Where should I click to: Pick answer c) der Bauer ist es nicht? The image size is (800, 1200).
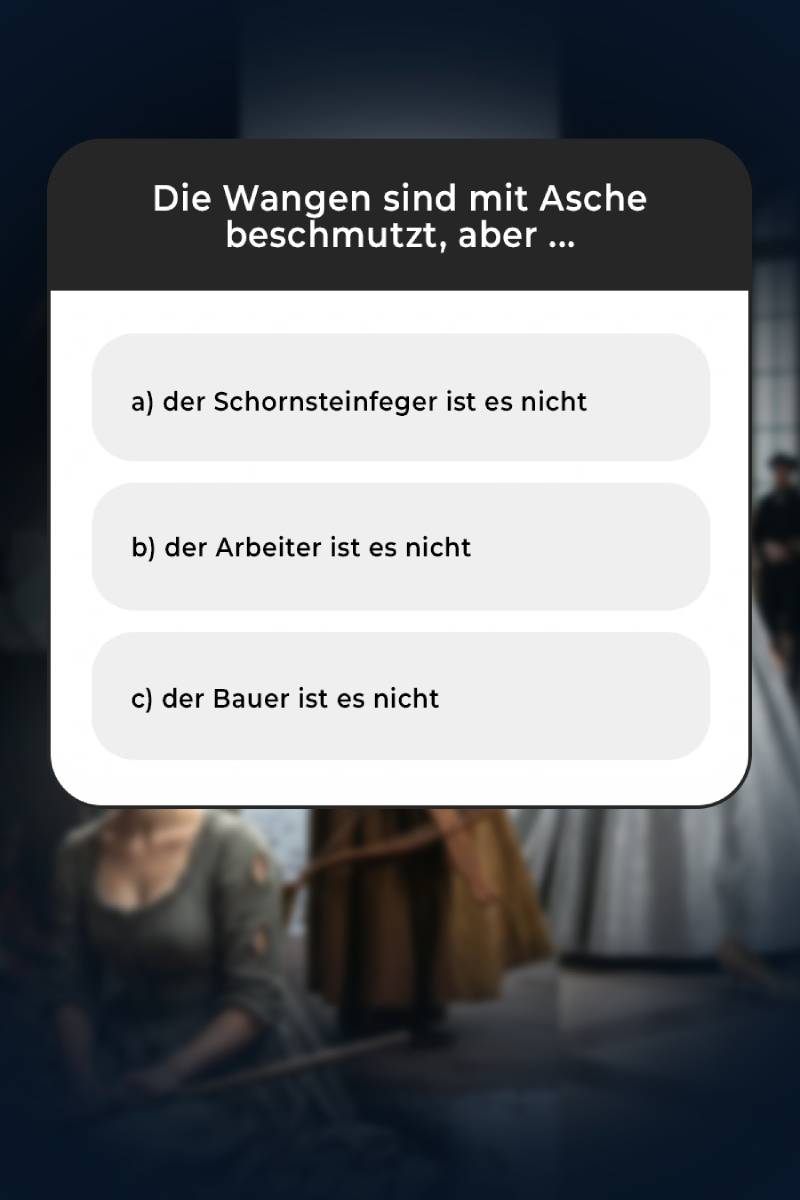click(400, 696)
